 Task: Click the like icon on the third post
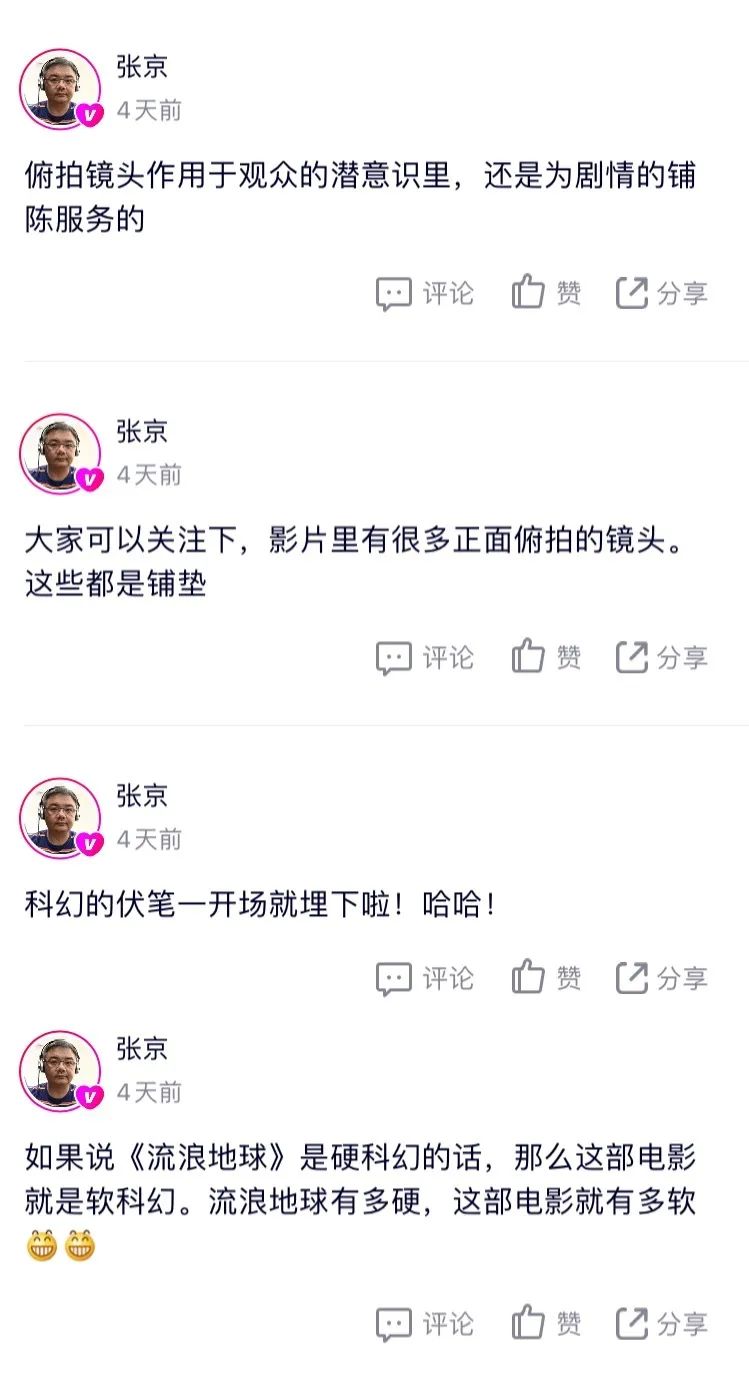point(527,978)
